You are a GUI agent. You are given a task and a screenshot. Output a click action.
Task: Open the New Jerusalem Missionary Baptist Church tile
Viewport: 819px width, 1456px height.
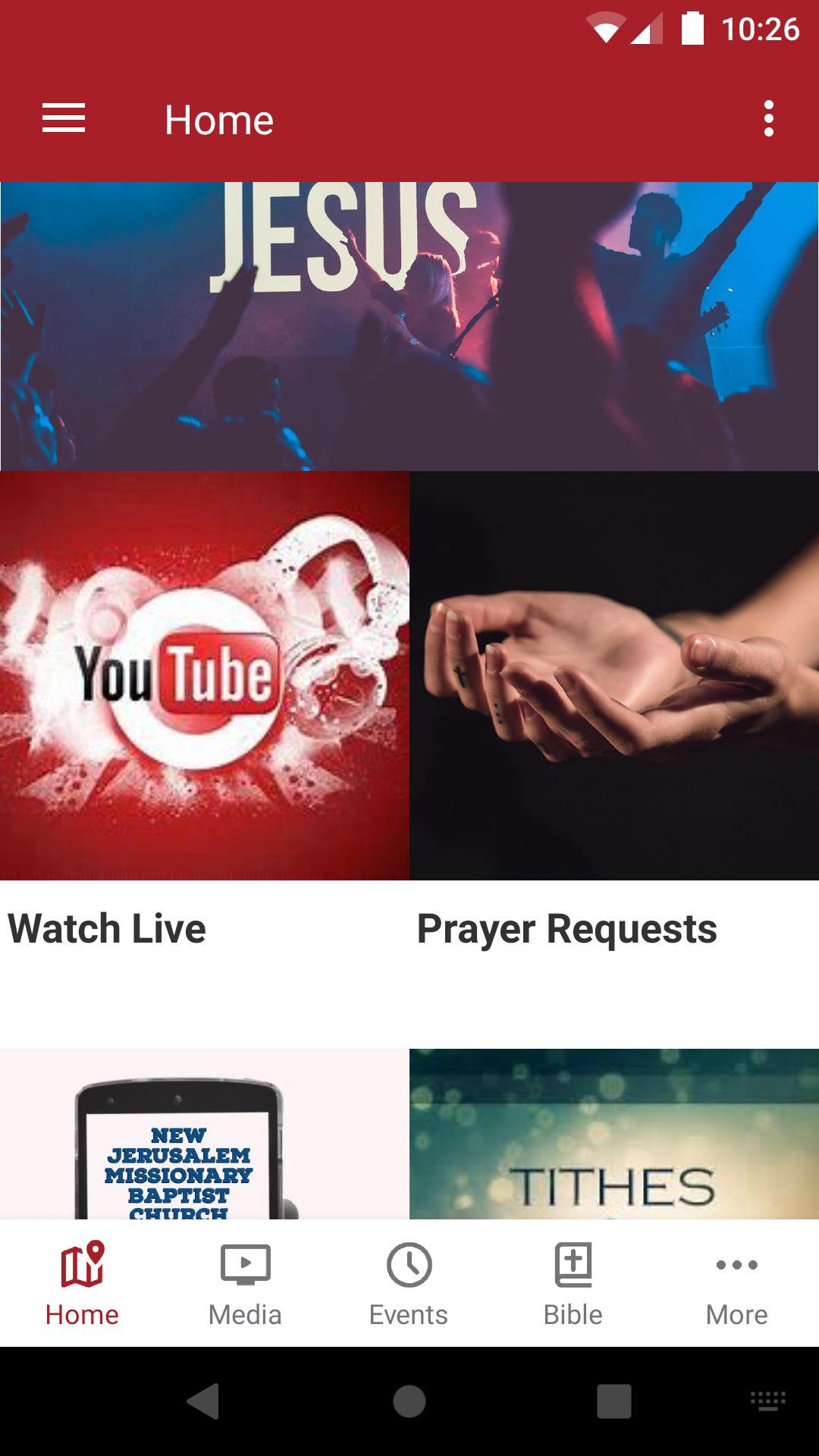pos(205,1134)
